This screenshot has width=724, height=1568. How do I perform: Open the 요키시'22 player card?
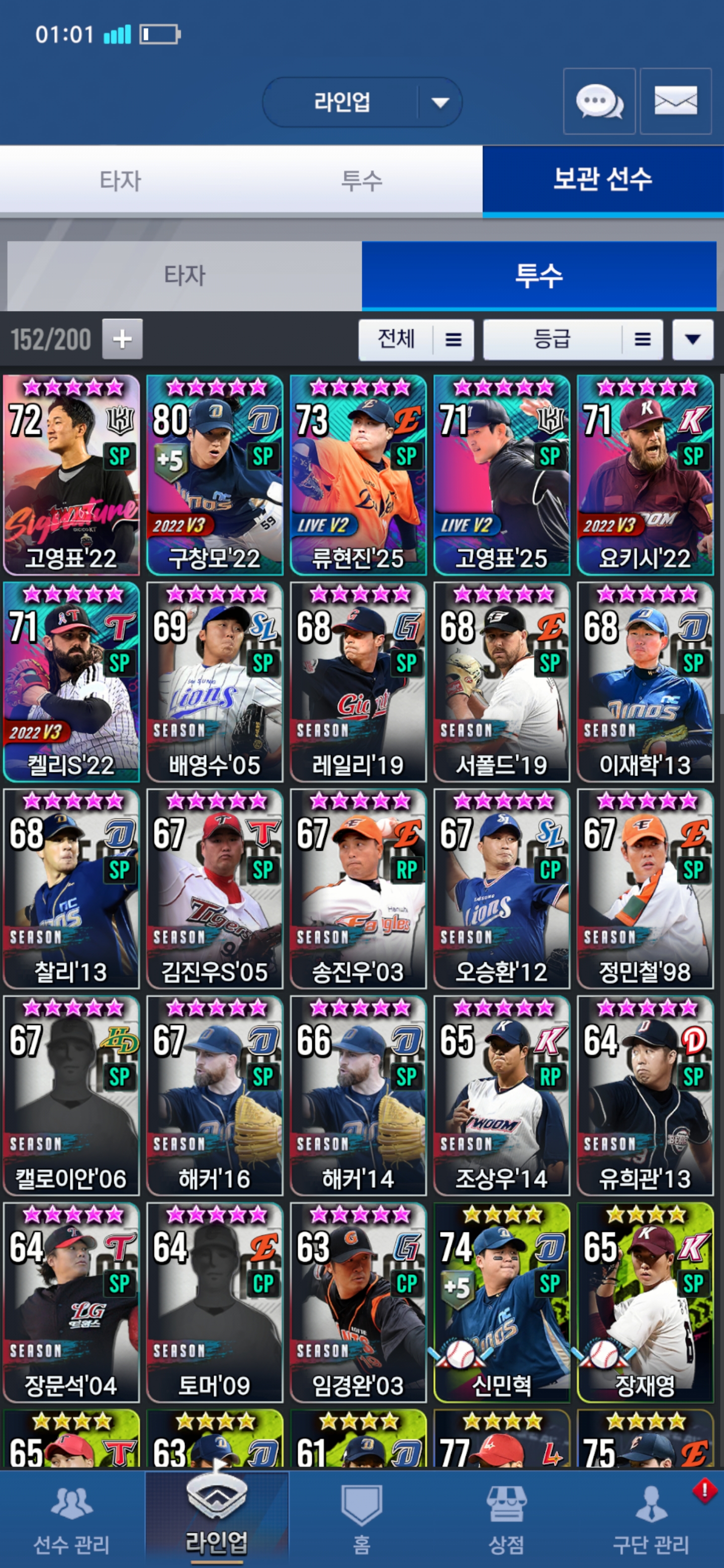click(645, 475)
